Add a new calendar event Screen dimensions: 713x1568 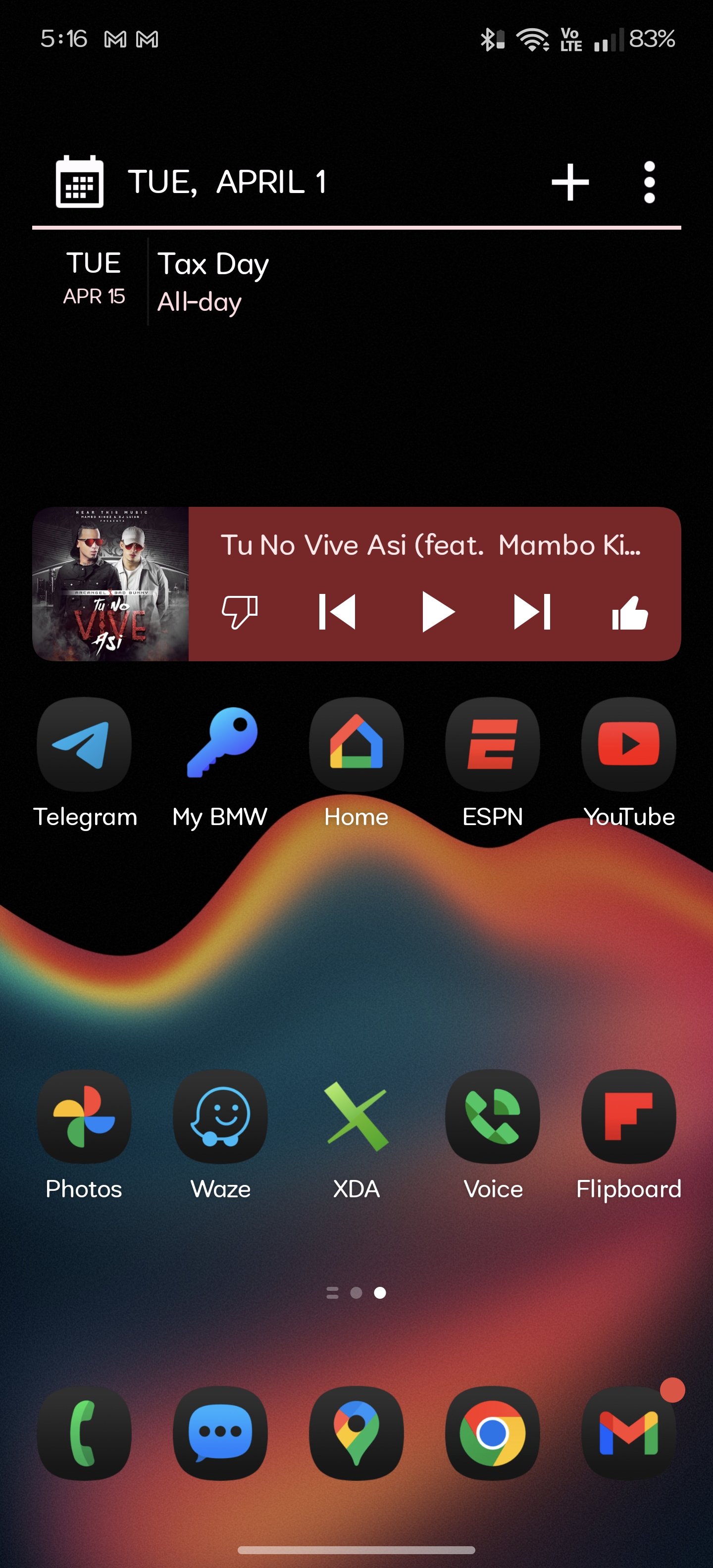(x=570, y=182)
